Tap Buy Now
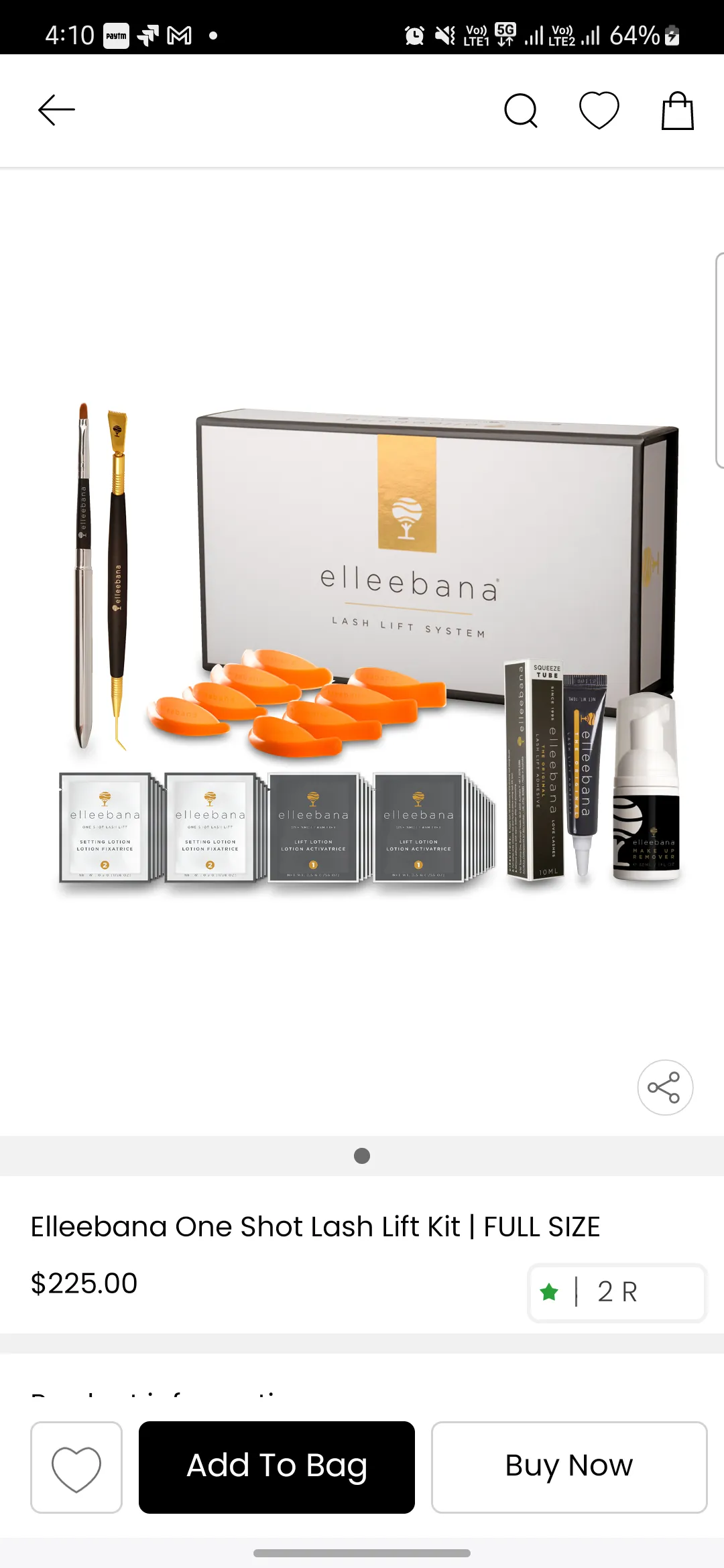 click(x=569, y=1467)
